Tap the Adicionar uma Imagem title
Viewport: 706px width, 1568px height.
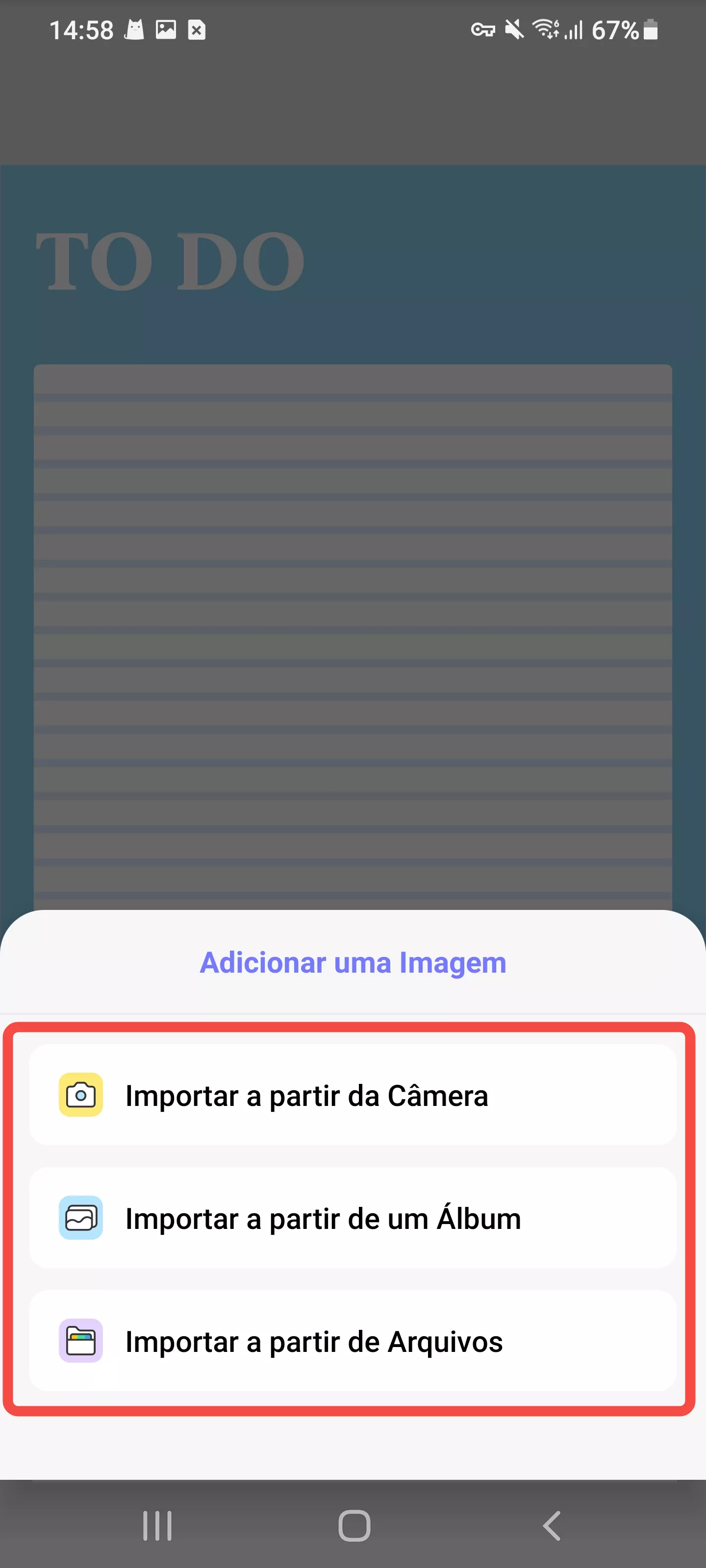click(x=353, y=962)
